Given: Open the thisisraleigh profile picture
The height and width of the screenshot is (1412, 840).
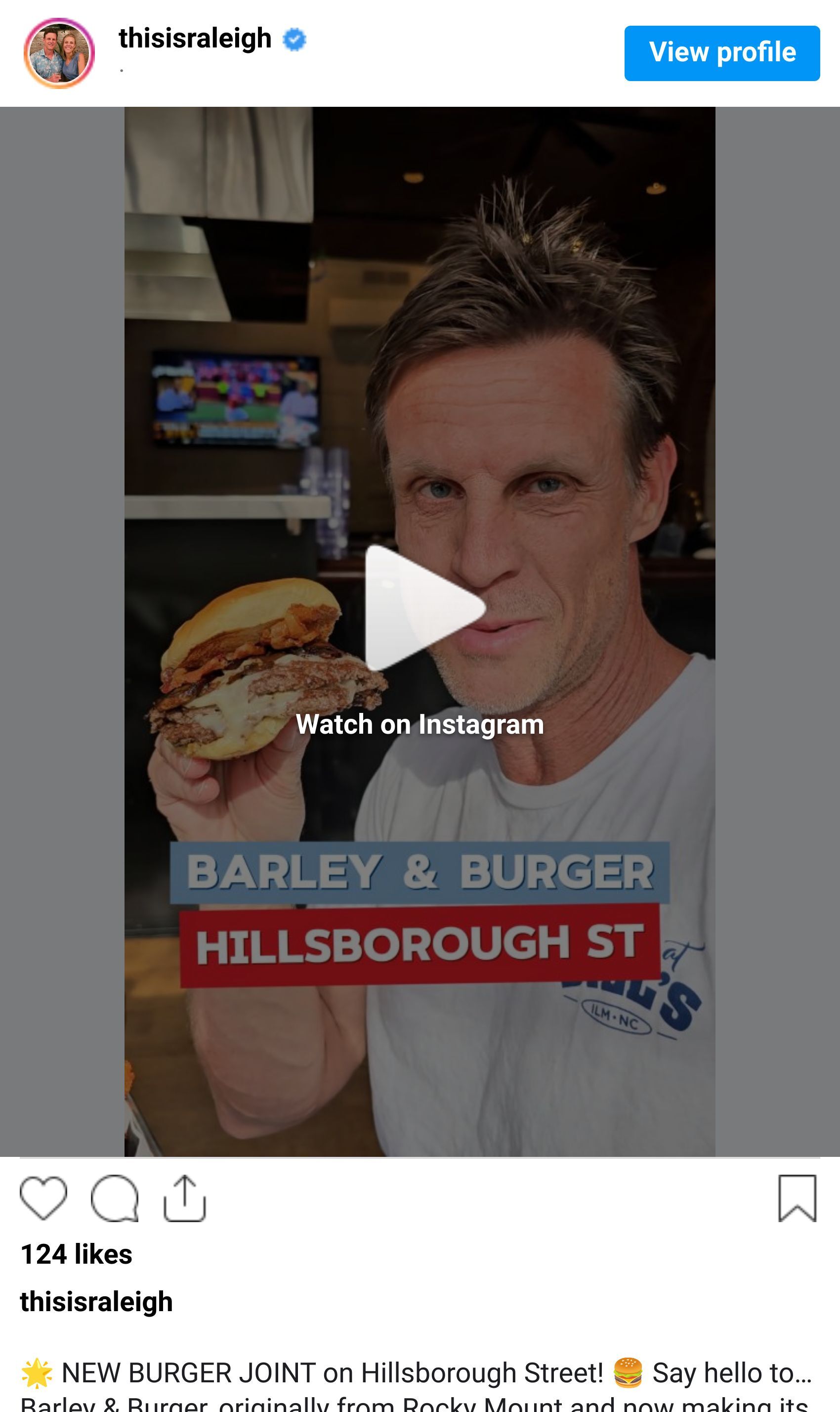Looking at the screenshot, I should tap(59, 53).
